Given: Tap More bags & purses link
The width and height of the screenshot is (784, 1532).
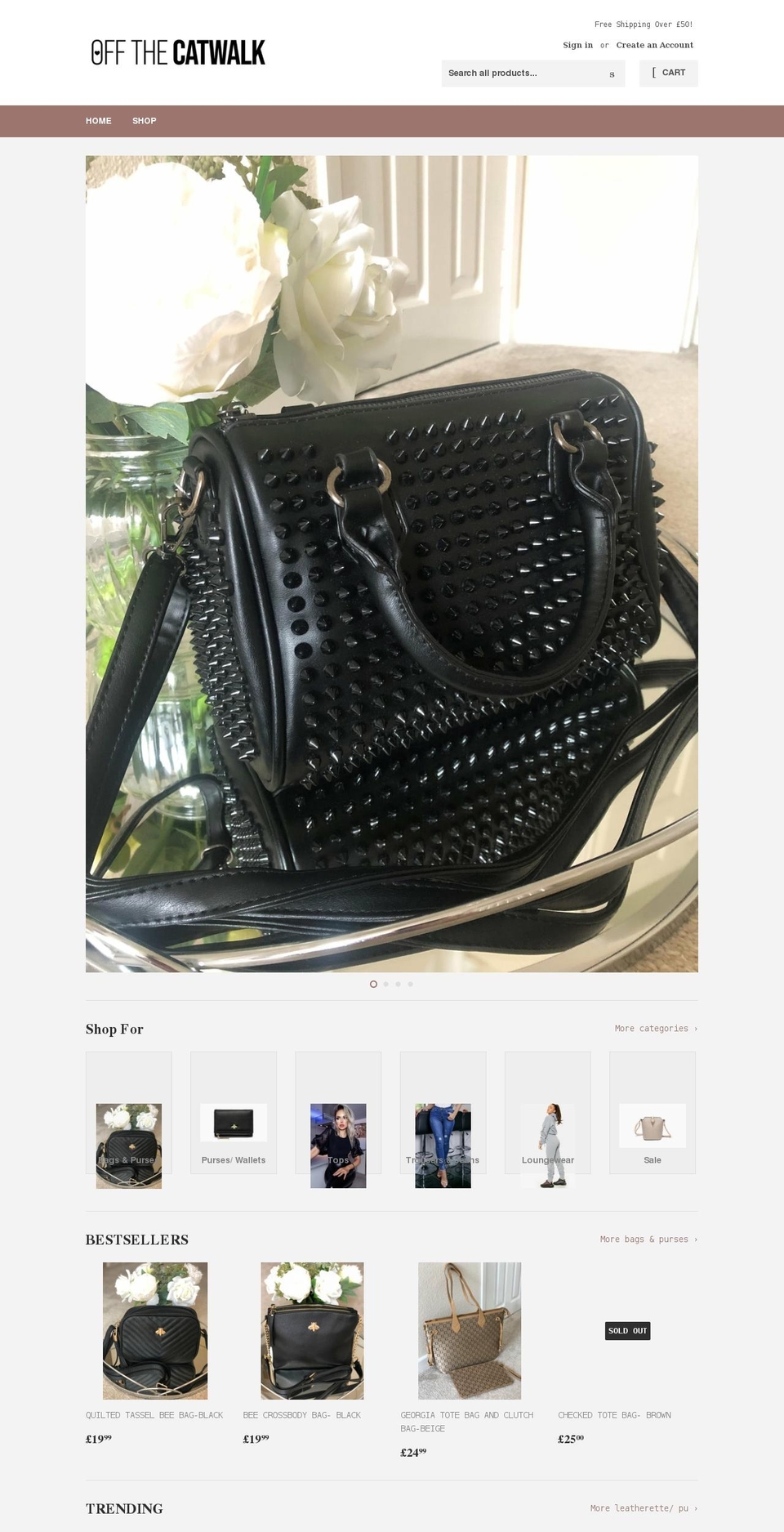Looking at the screenshot, I should (x=648, y=1239).
